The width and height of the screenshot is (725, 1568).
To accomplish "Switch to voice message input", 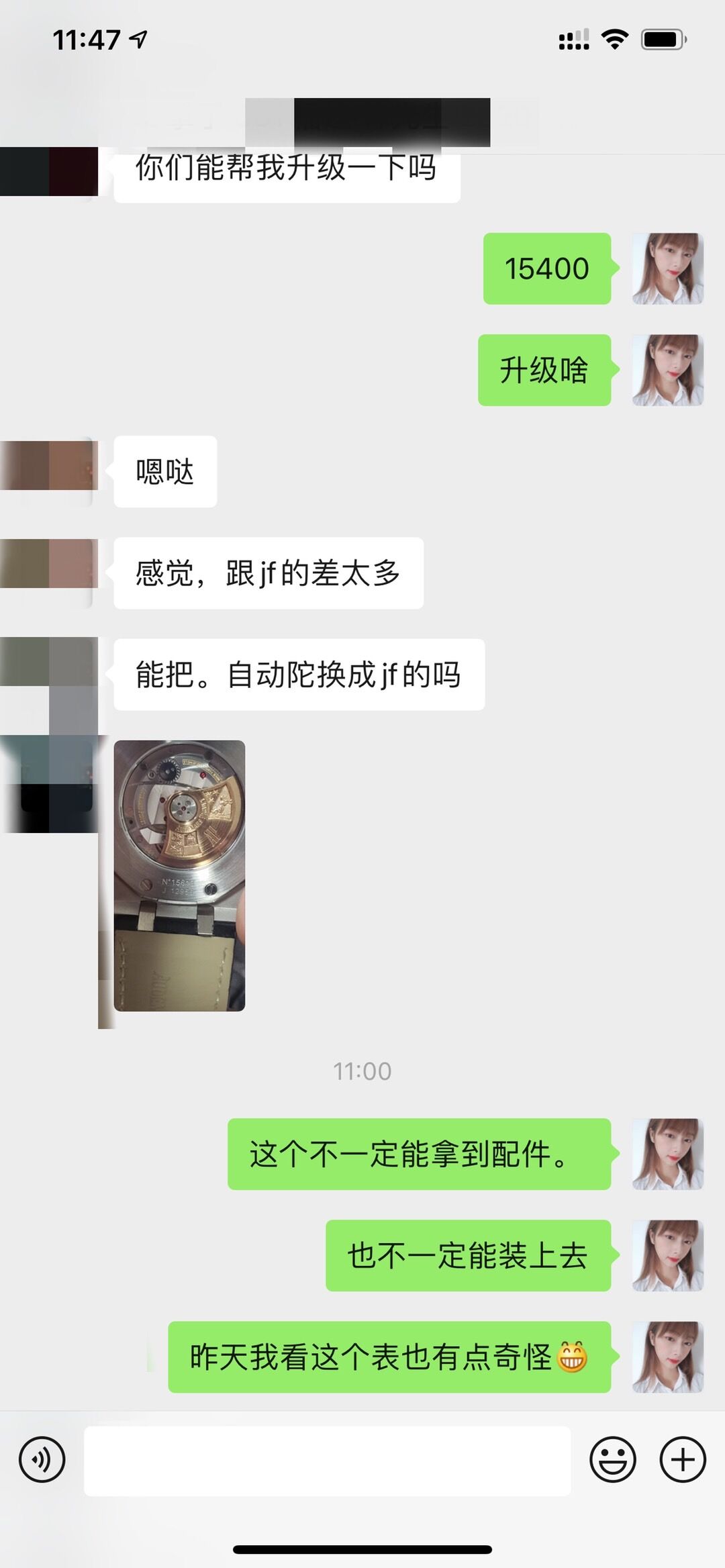I will [42, 1459].
